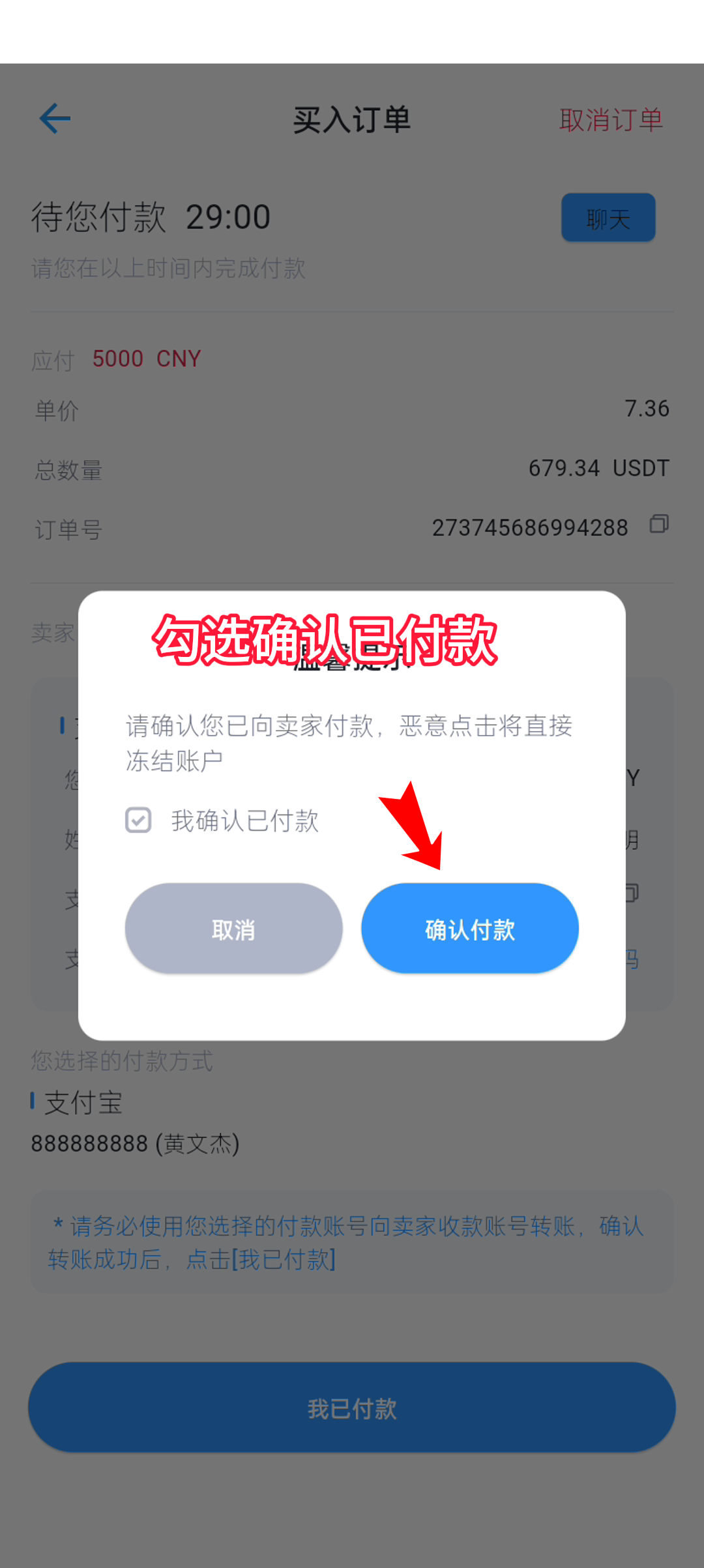
Task: Tap the 确认付款 button
Action: 470,928
